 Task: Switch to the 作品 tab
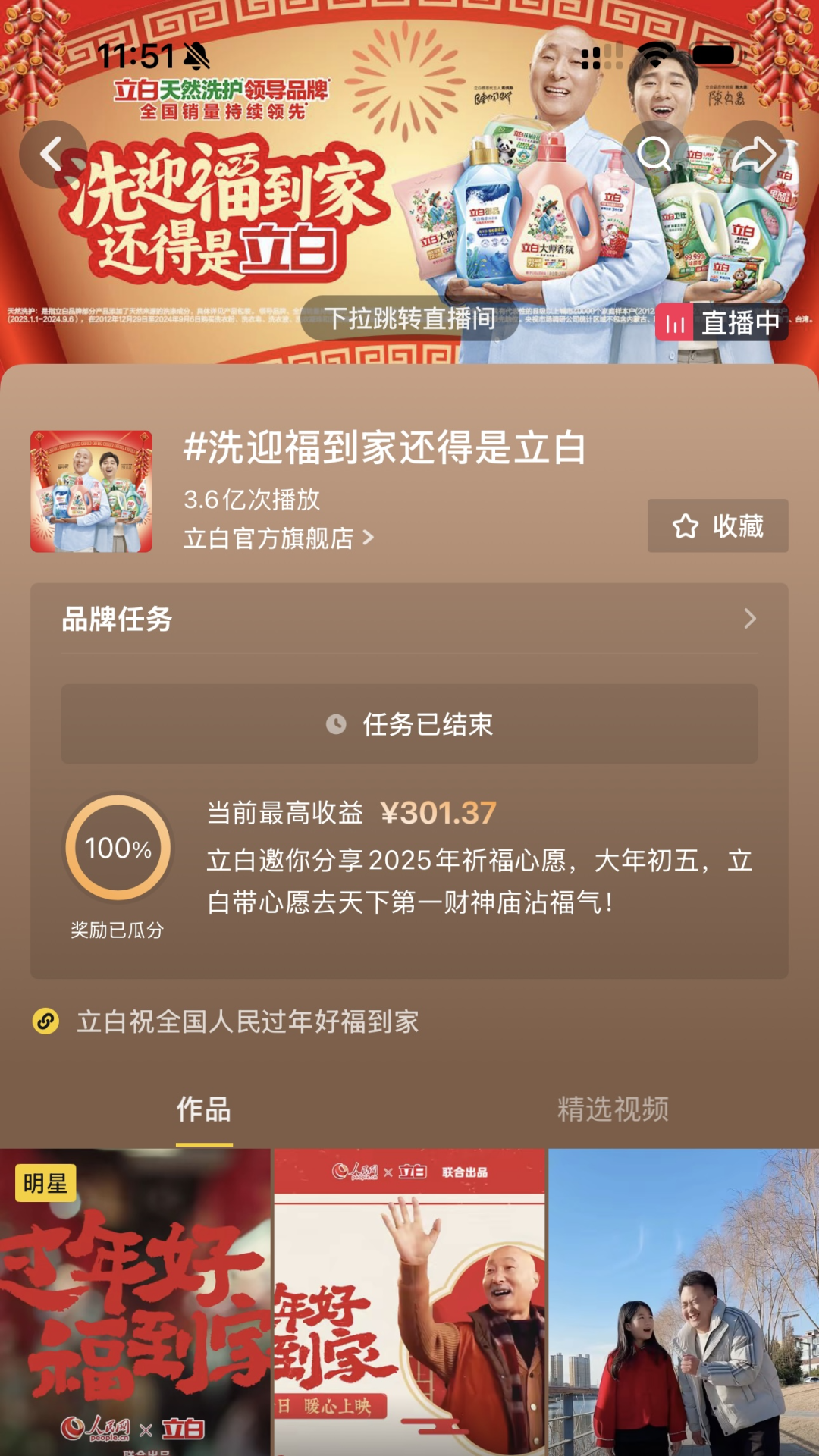pos(204,1109)
